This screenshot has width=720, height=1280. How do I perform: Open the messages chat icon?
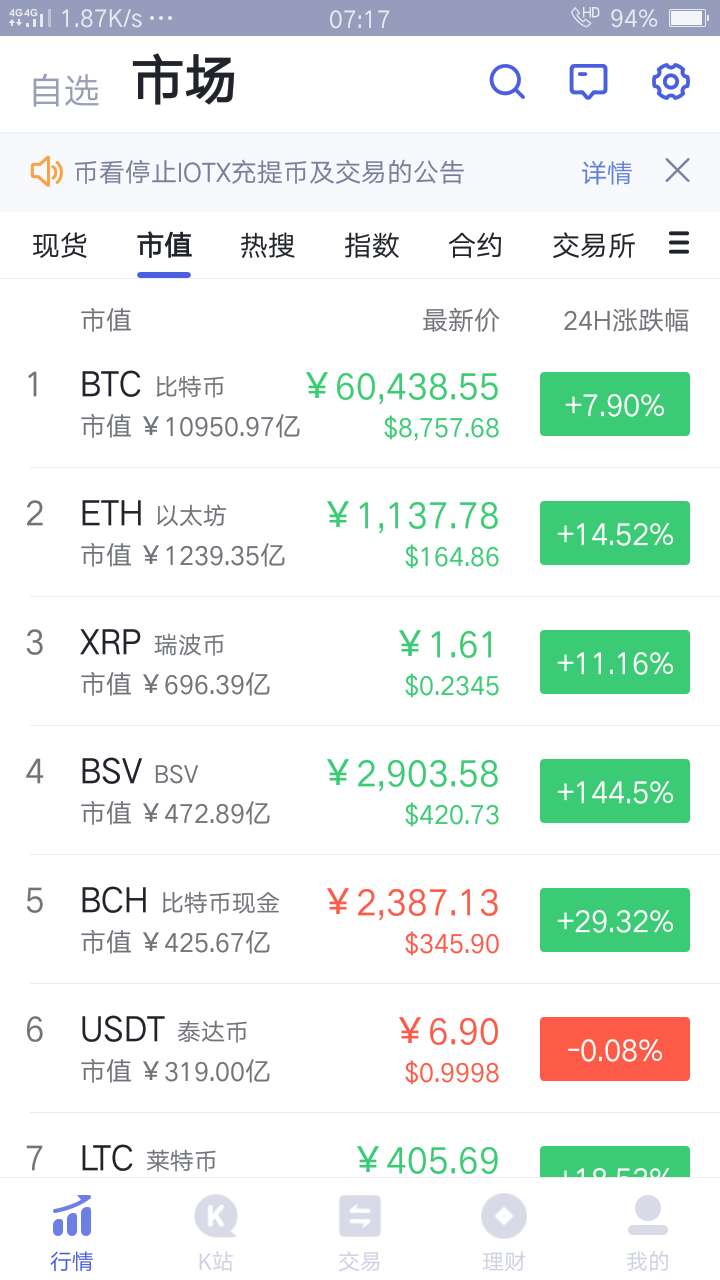pyautogui.click(x=588, y=81)
